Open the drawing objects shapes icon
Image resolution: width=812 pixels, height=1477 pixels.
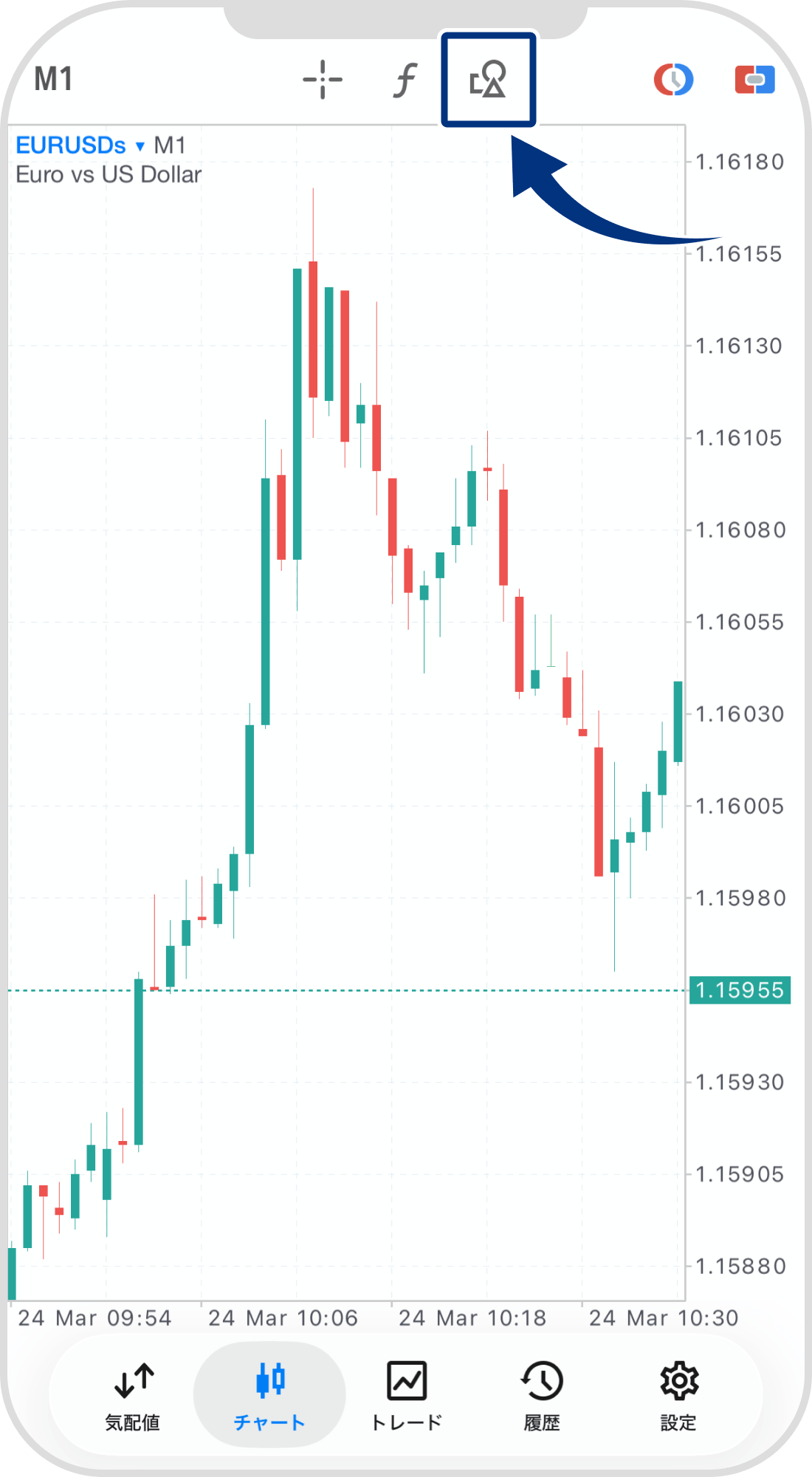pos(488,80)
